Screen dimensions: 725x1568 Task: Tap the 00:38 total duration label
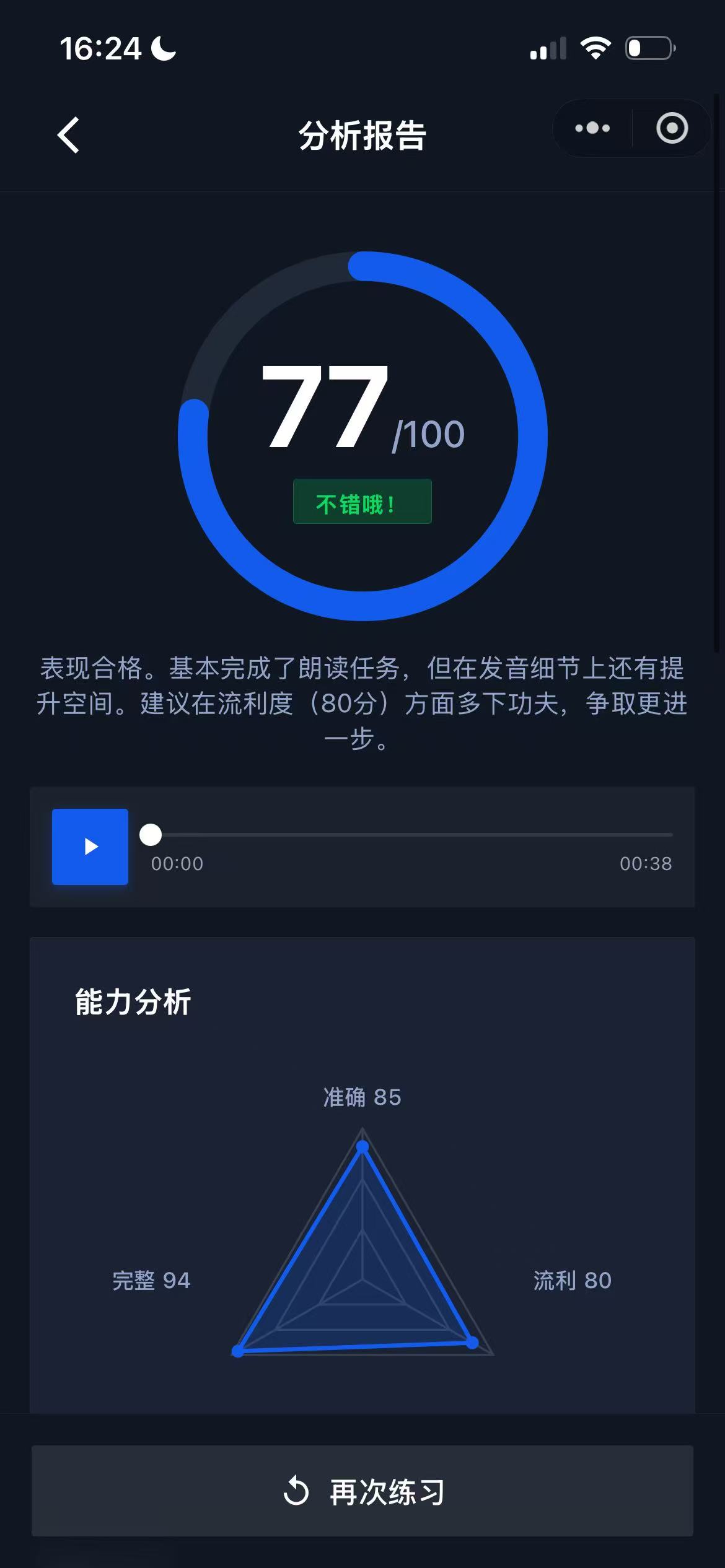click(x=646, y=863)
